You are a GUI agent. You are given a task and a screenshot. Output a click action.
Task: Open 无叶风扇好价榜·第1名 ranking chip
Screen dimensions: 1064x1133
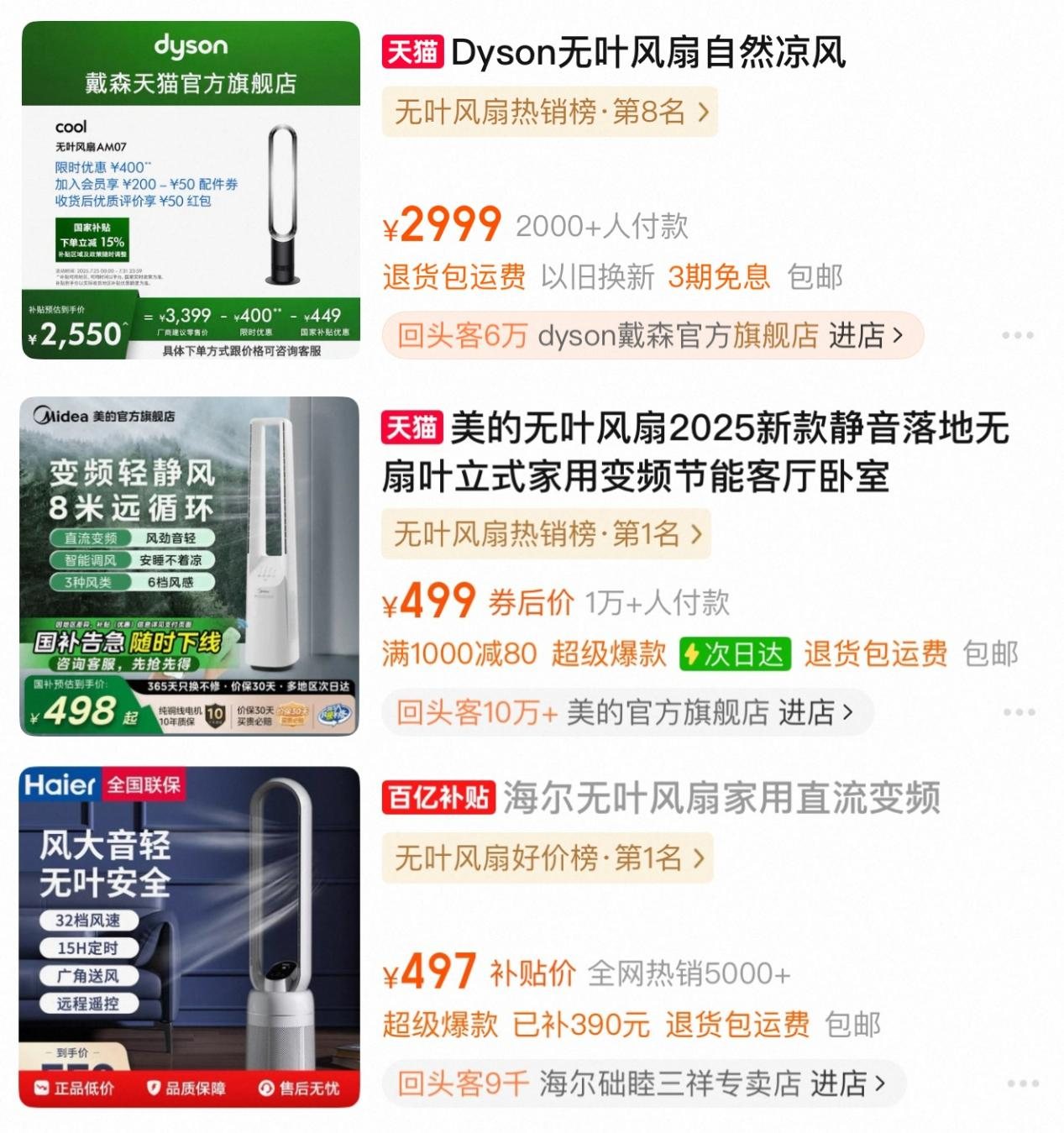(x=548, y=858)
